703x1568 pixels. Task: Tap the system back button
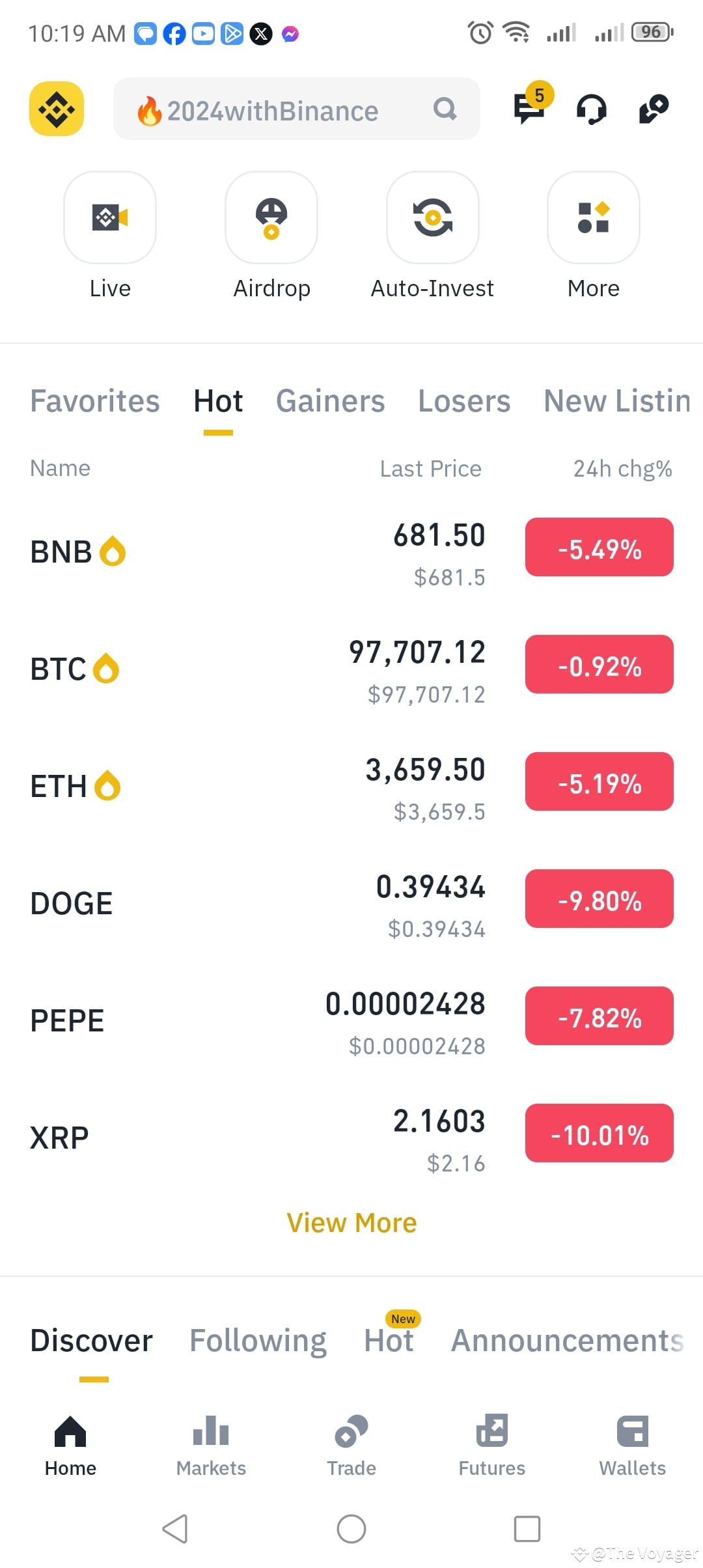click(175, 1528)
